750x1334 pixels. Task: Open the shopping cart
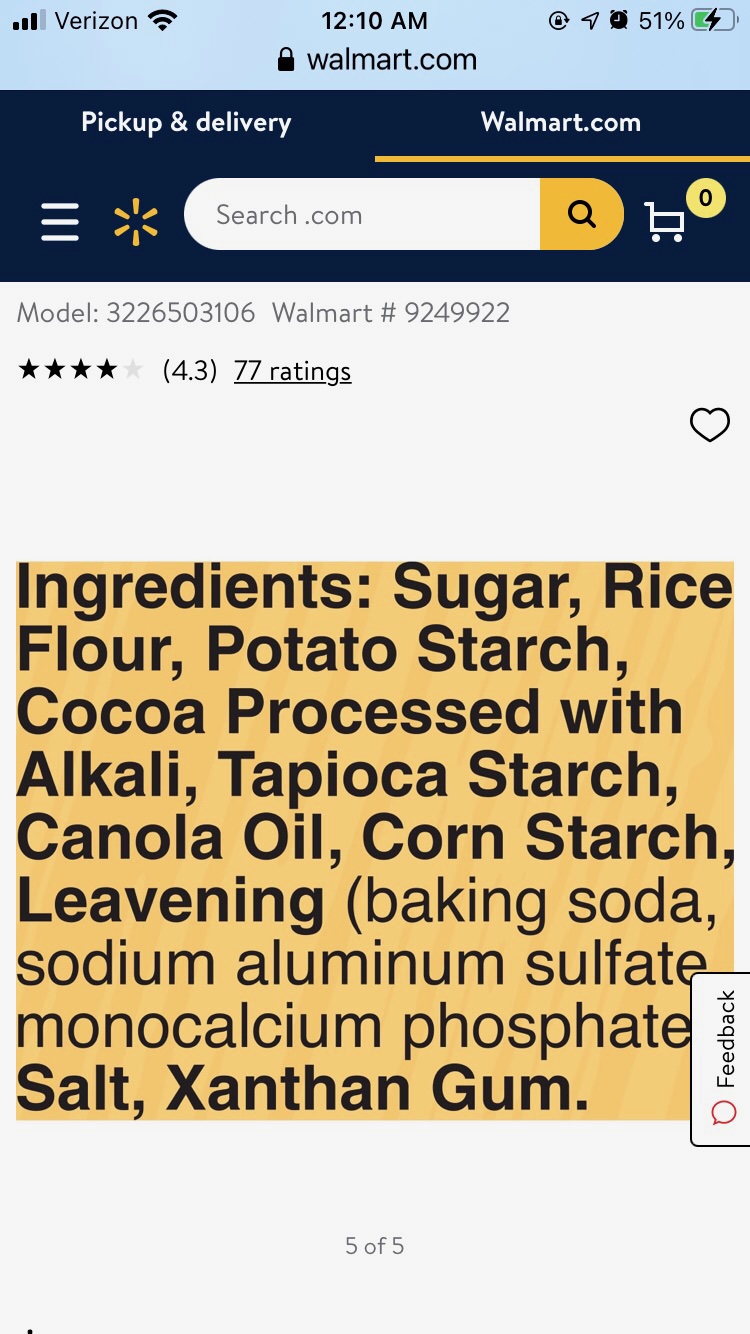tap(667, 220)
